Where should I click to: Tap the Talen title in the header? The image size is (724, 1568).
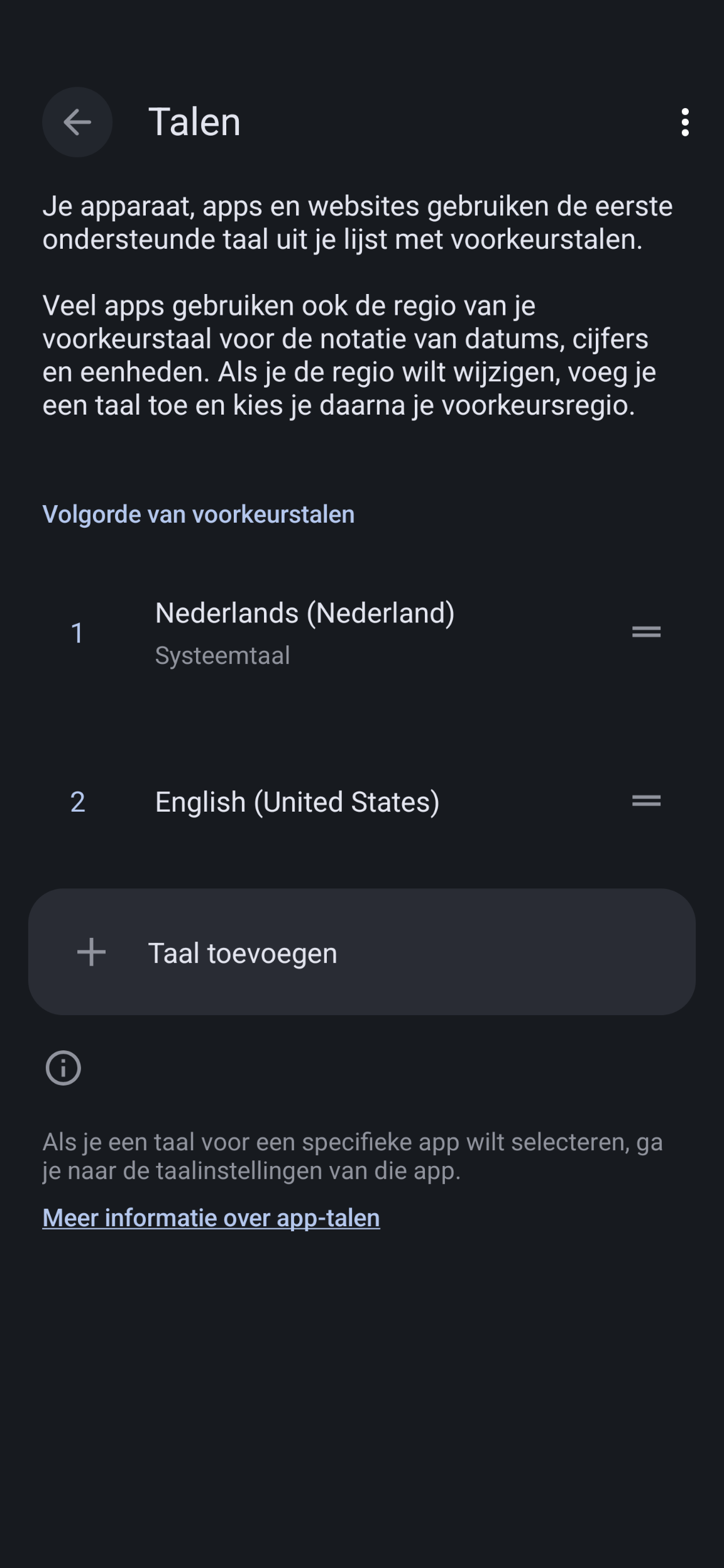click(x=194, y=122)
